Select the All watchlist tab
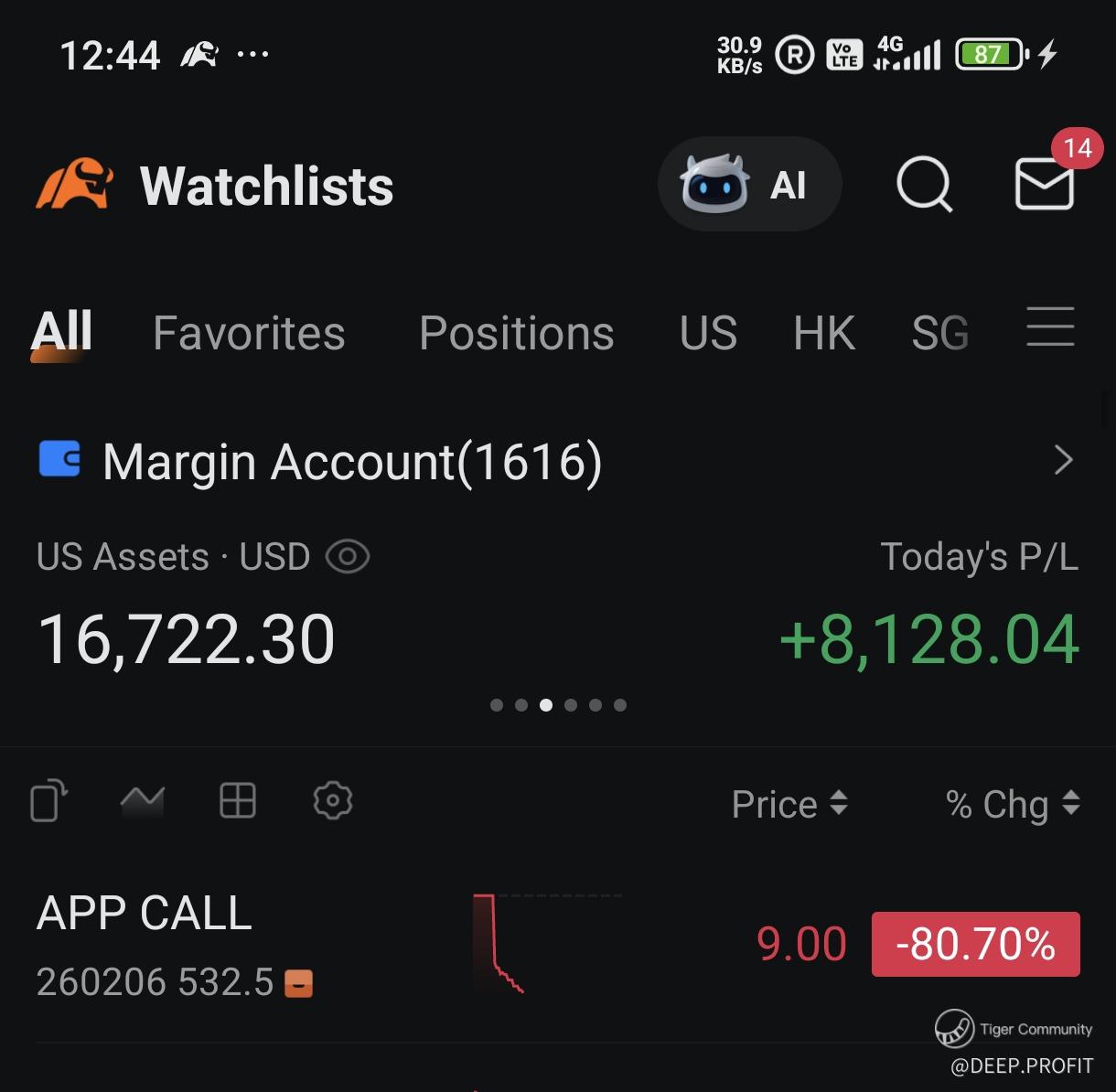The image size is (1116, 1092). [x=61, y=333]
